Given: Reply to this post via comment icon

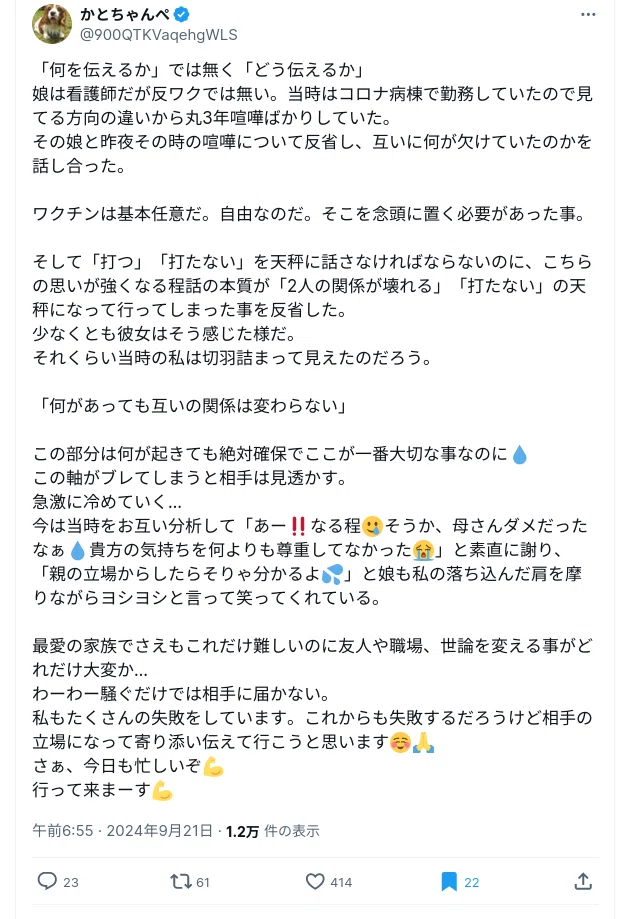Looking at the screenshot, I should click(47, 881).
